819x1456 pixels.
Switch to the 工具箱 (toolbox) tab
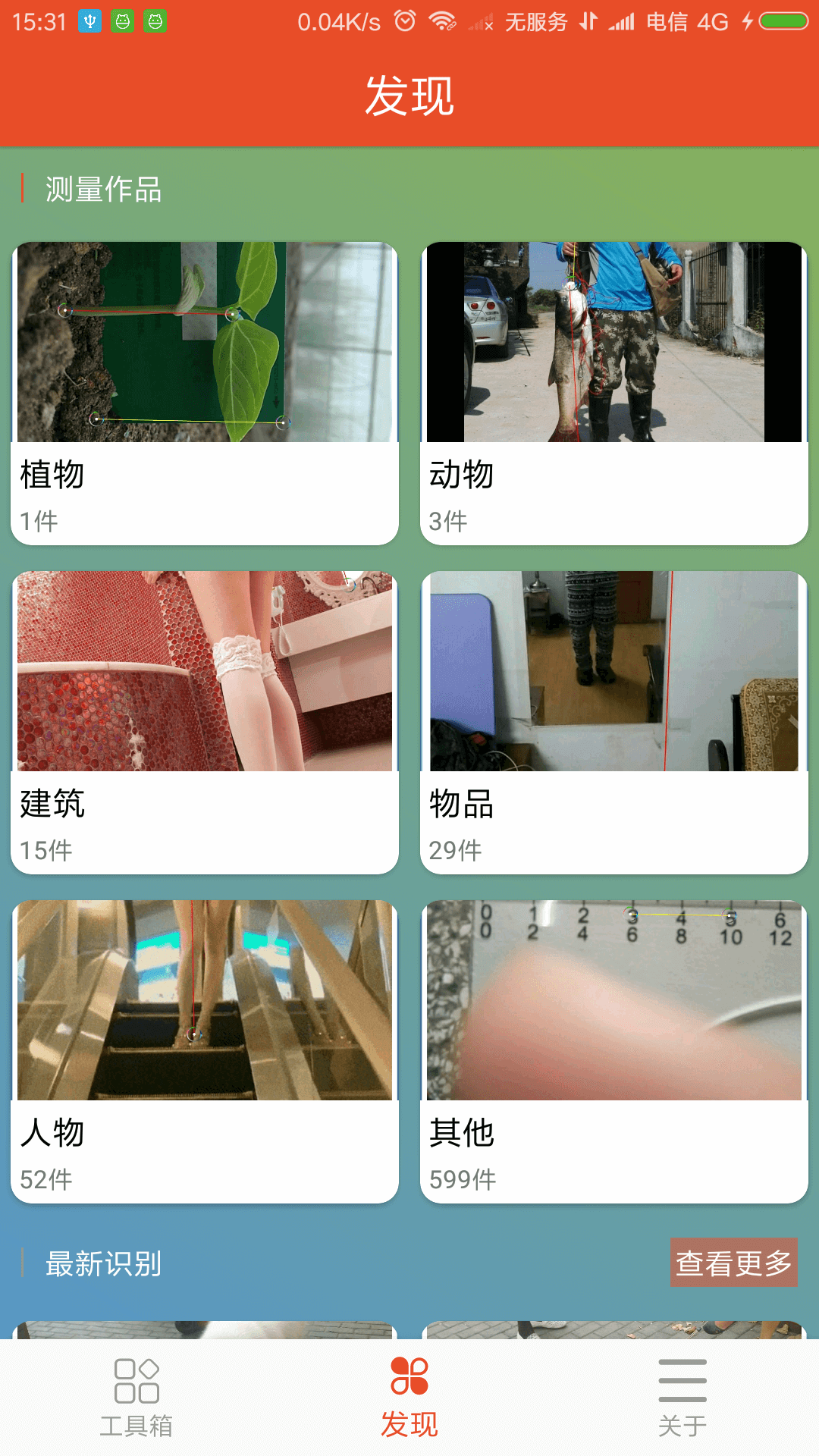coord(136,1397)
